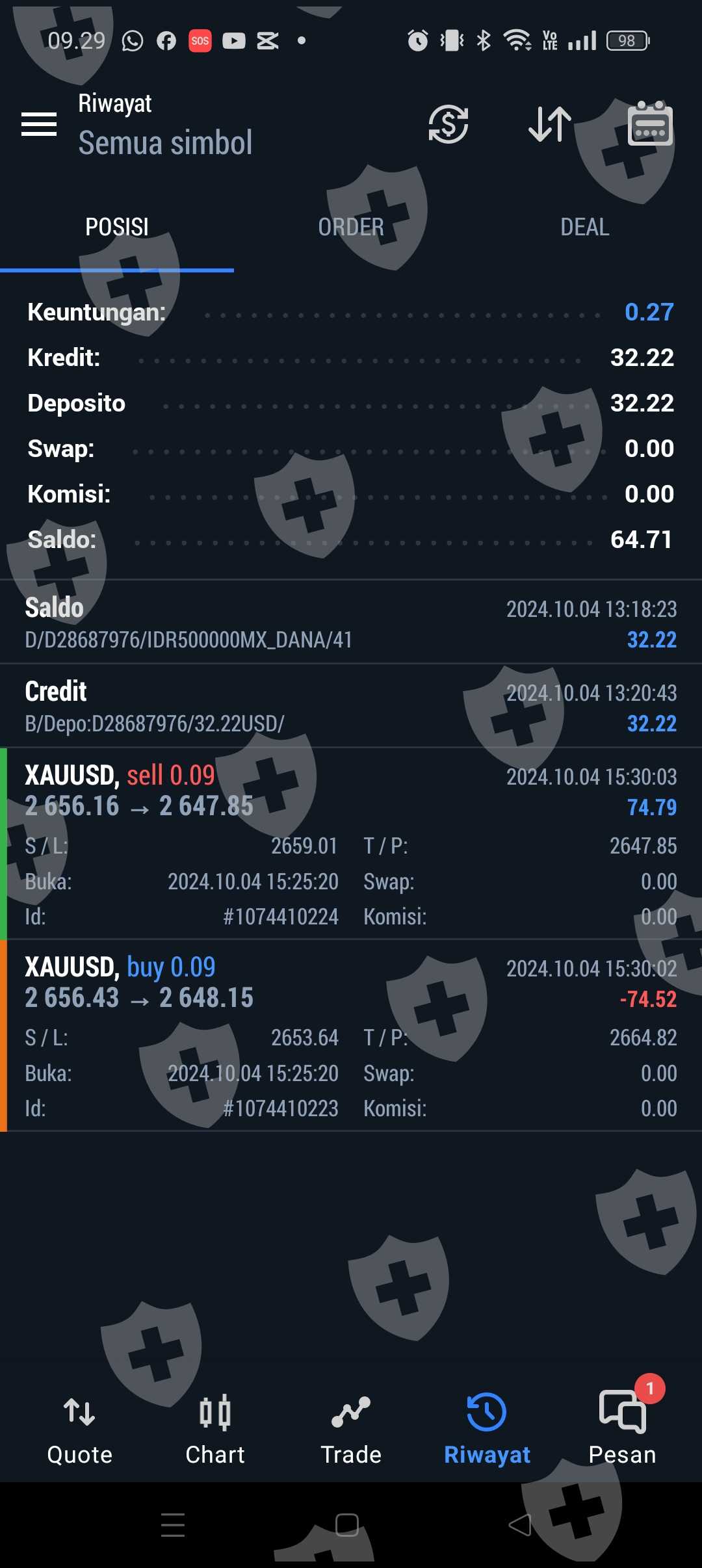702x1568 pixels.
Task: Open the hamburger drawer menu
Action: tap(39, 124)
